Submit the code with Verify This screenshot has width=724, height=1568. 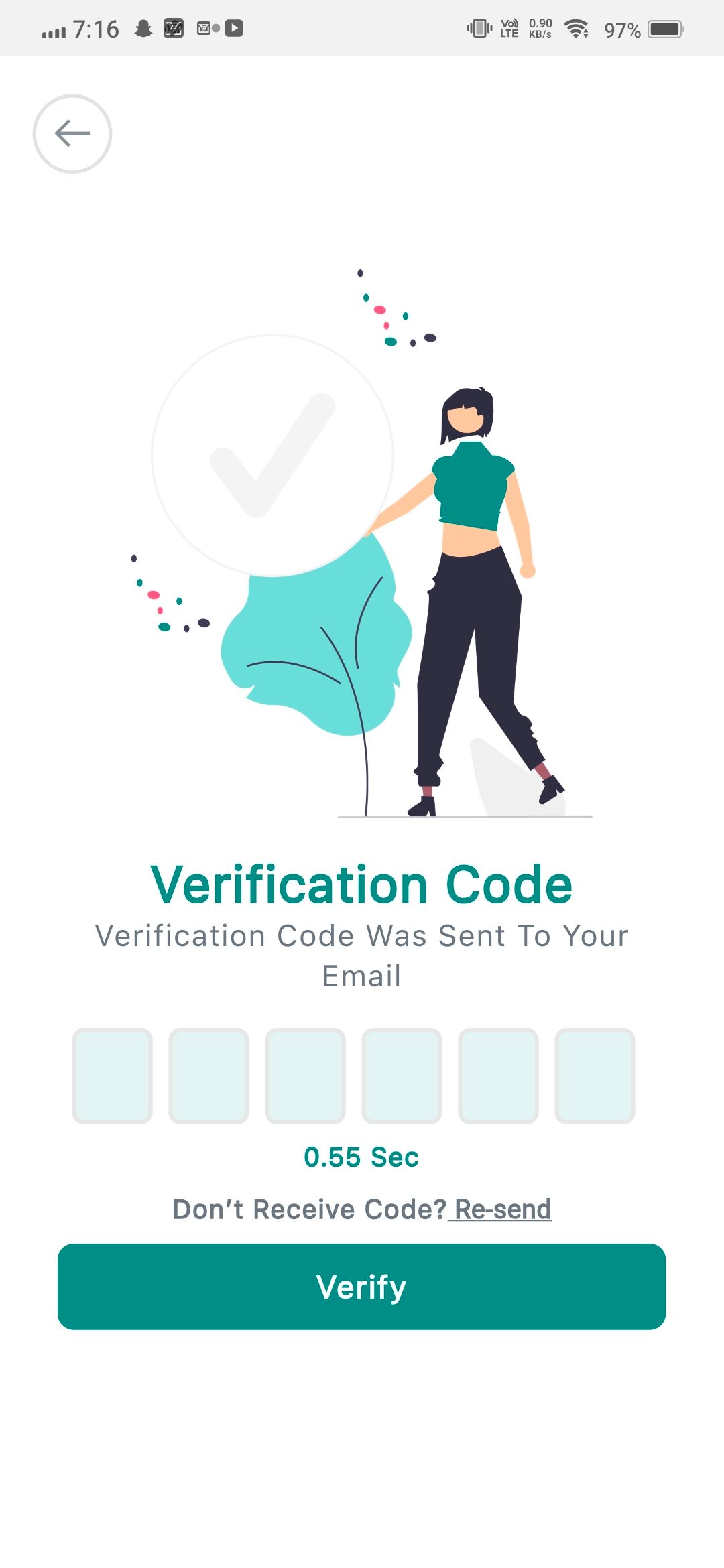tap(362, 1287)
